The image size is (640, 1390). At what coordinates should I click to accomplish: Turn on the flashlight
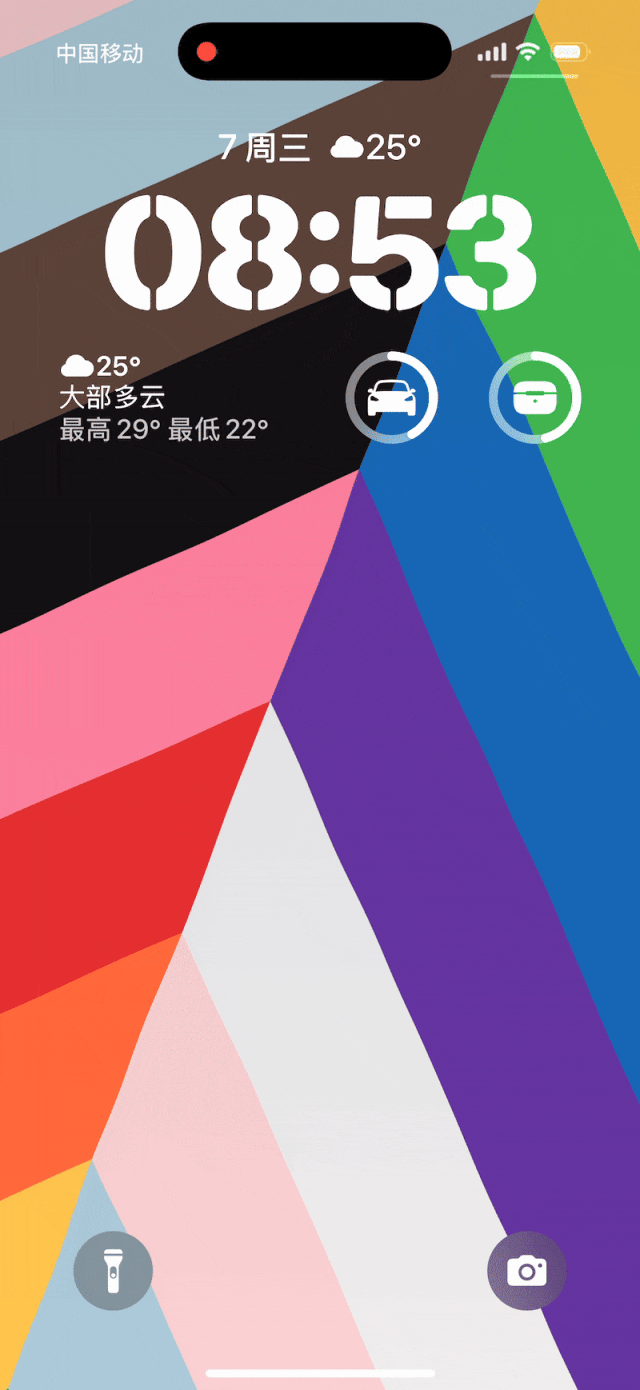[x=113, y=1271]
